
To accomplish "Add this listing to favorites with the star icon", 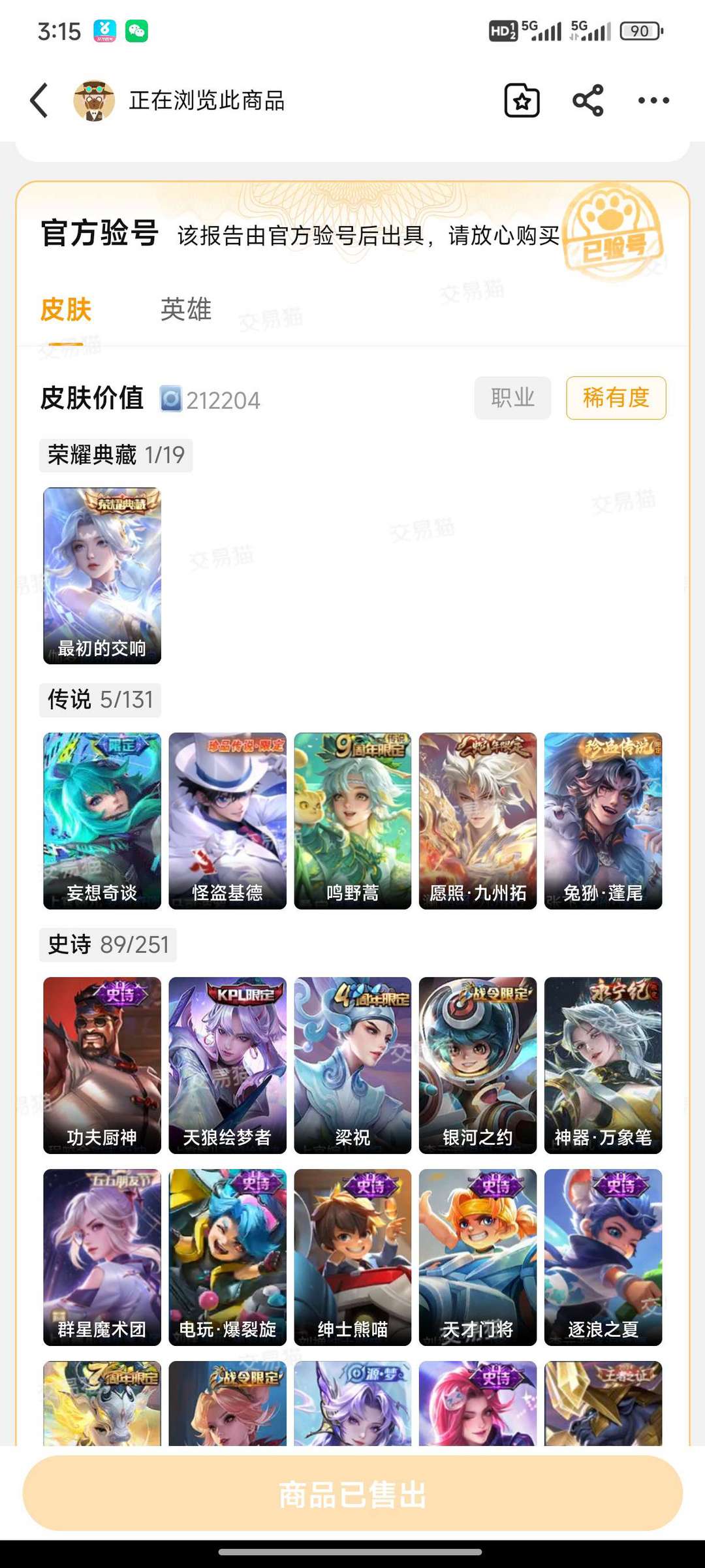I will pyautogui.click(x=522, y=101).
